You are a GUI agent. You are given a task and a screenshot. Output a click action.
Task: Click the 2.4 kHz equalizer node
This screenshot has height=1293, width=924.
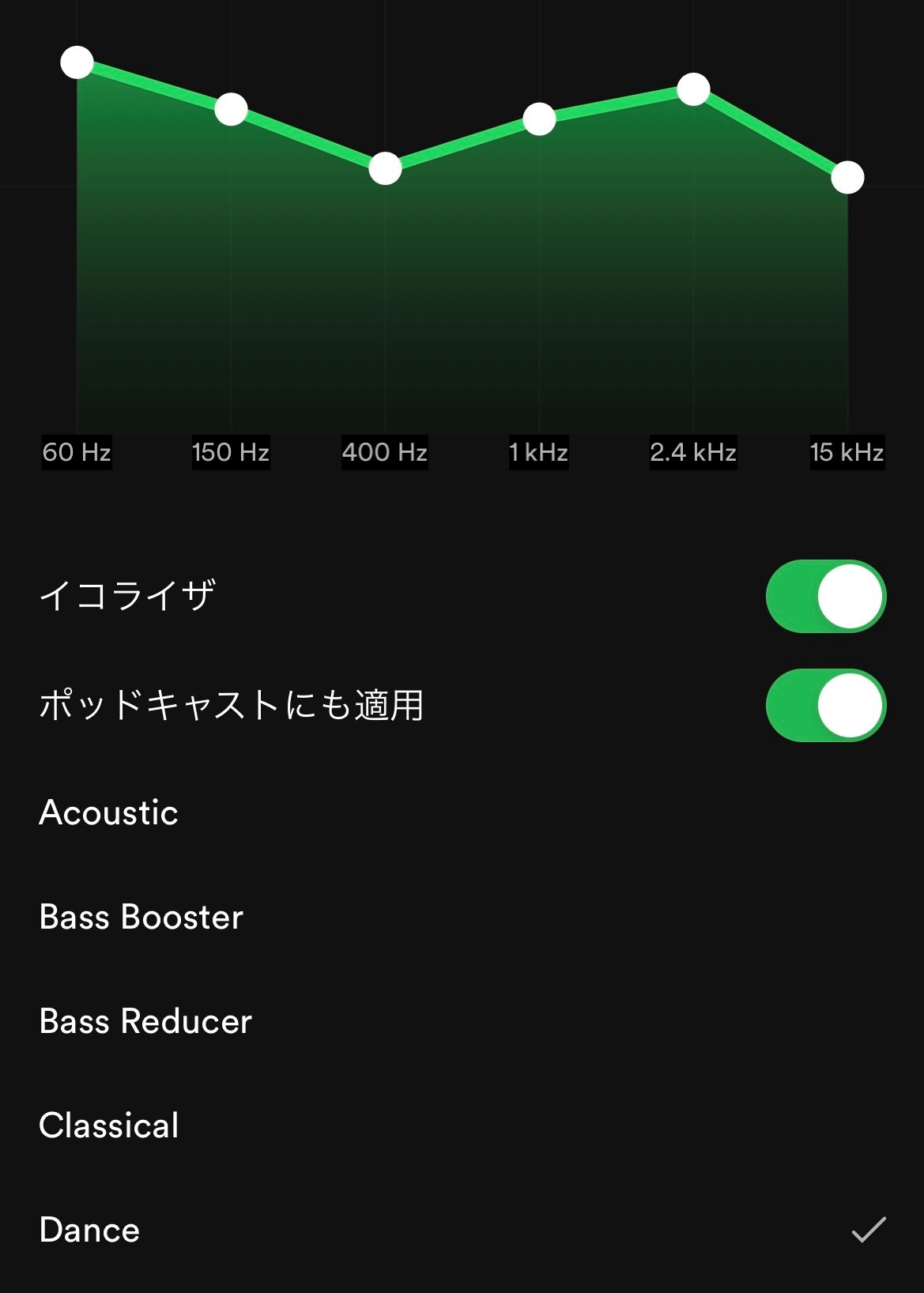[693, 89]
